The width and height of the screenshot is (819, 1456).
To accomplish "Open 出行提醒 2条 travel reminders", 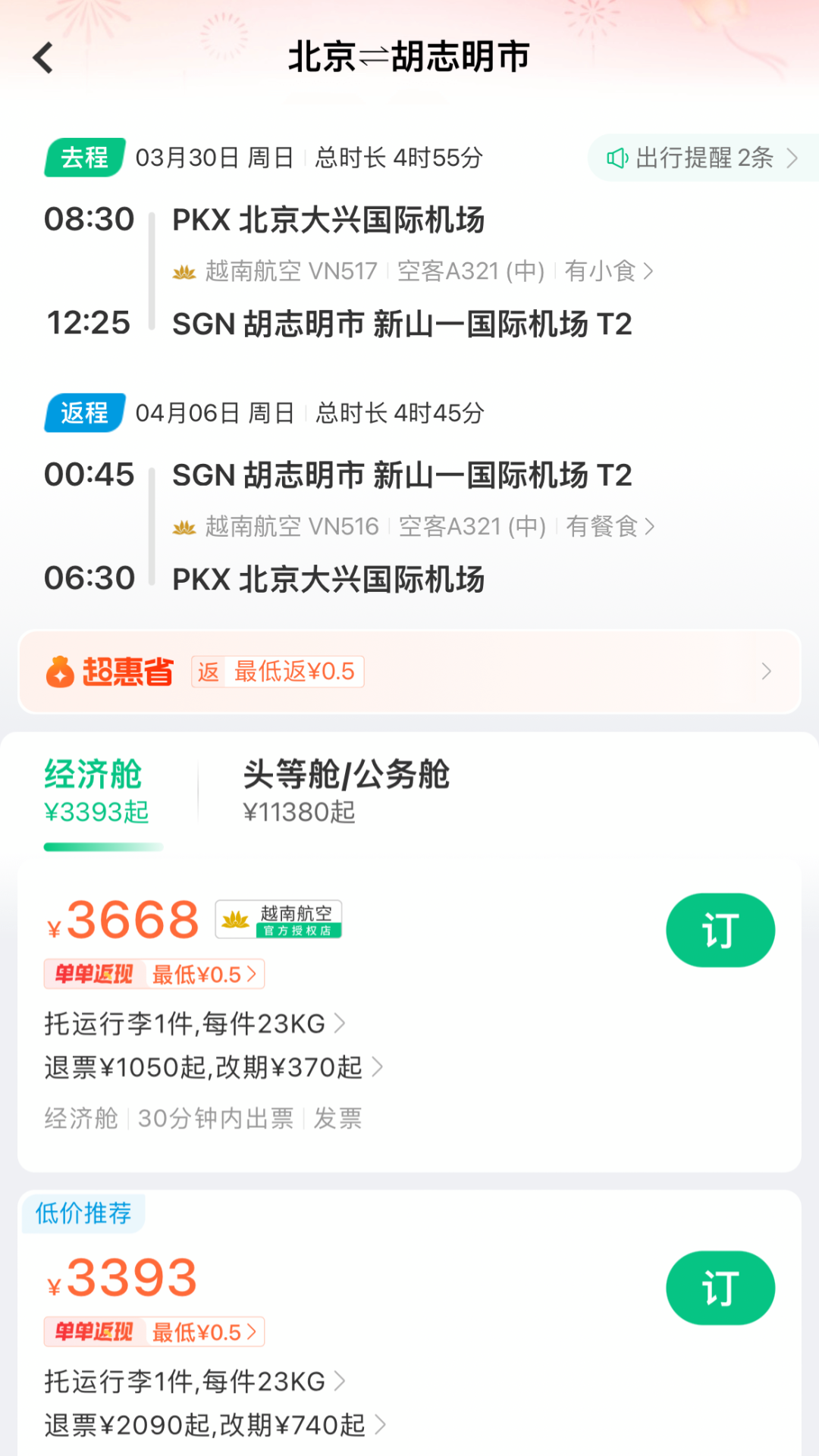I will (702, 158).
